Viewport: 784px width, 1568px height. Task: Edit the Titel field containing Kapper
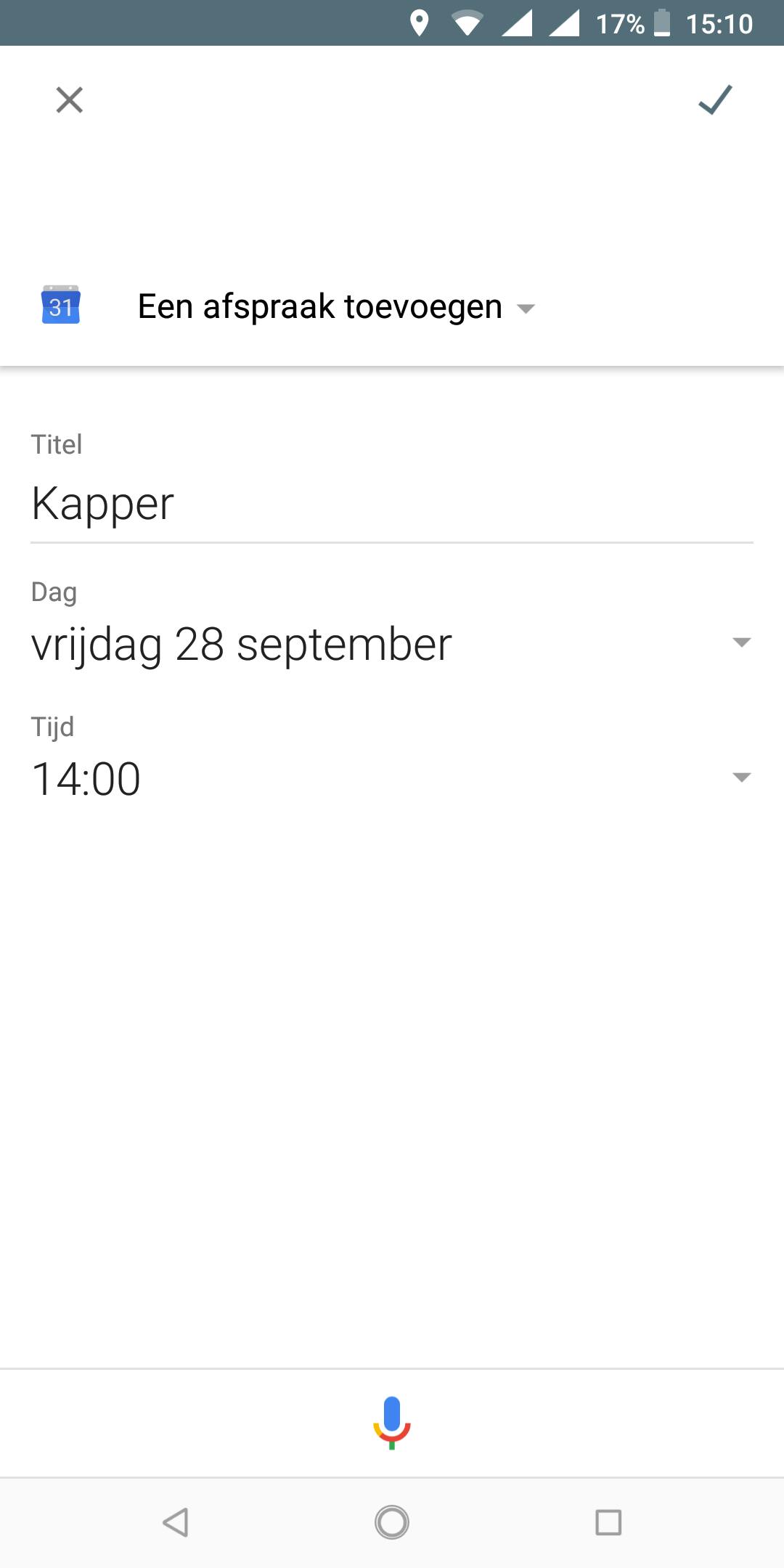click(391, 504)
